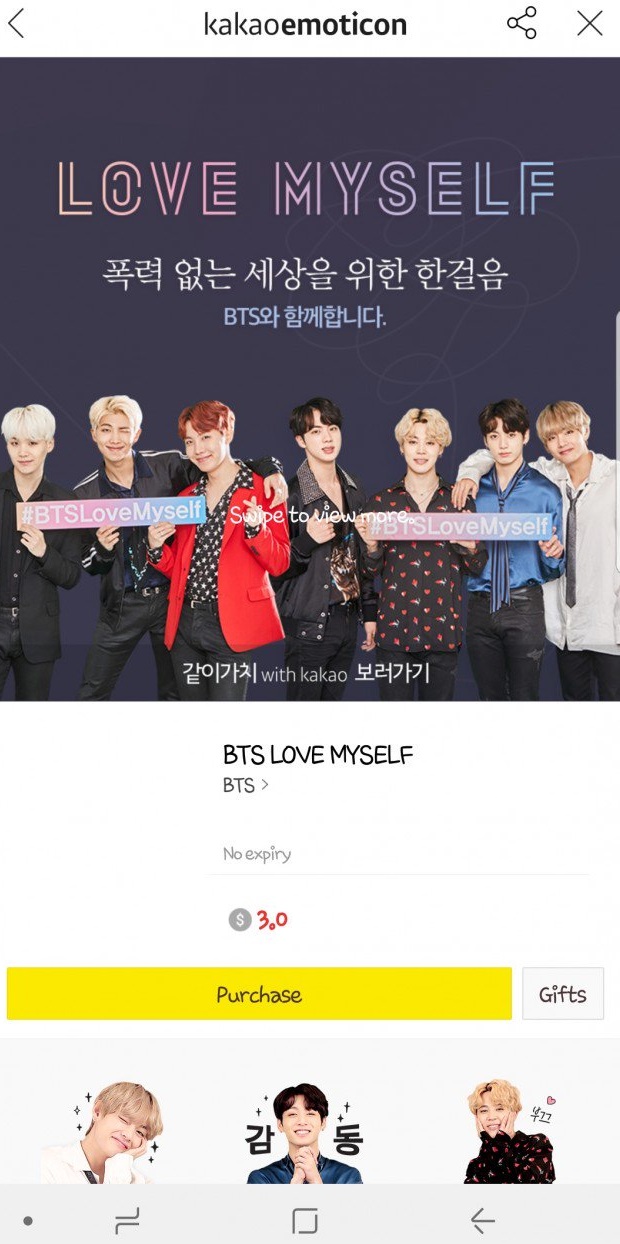Open recent apps from navigation bar
The width and height of the screenshot is (620, 1244).
127,1220
